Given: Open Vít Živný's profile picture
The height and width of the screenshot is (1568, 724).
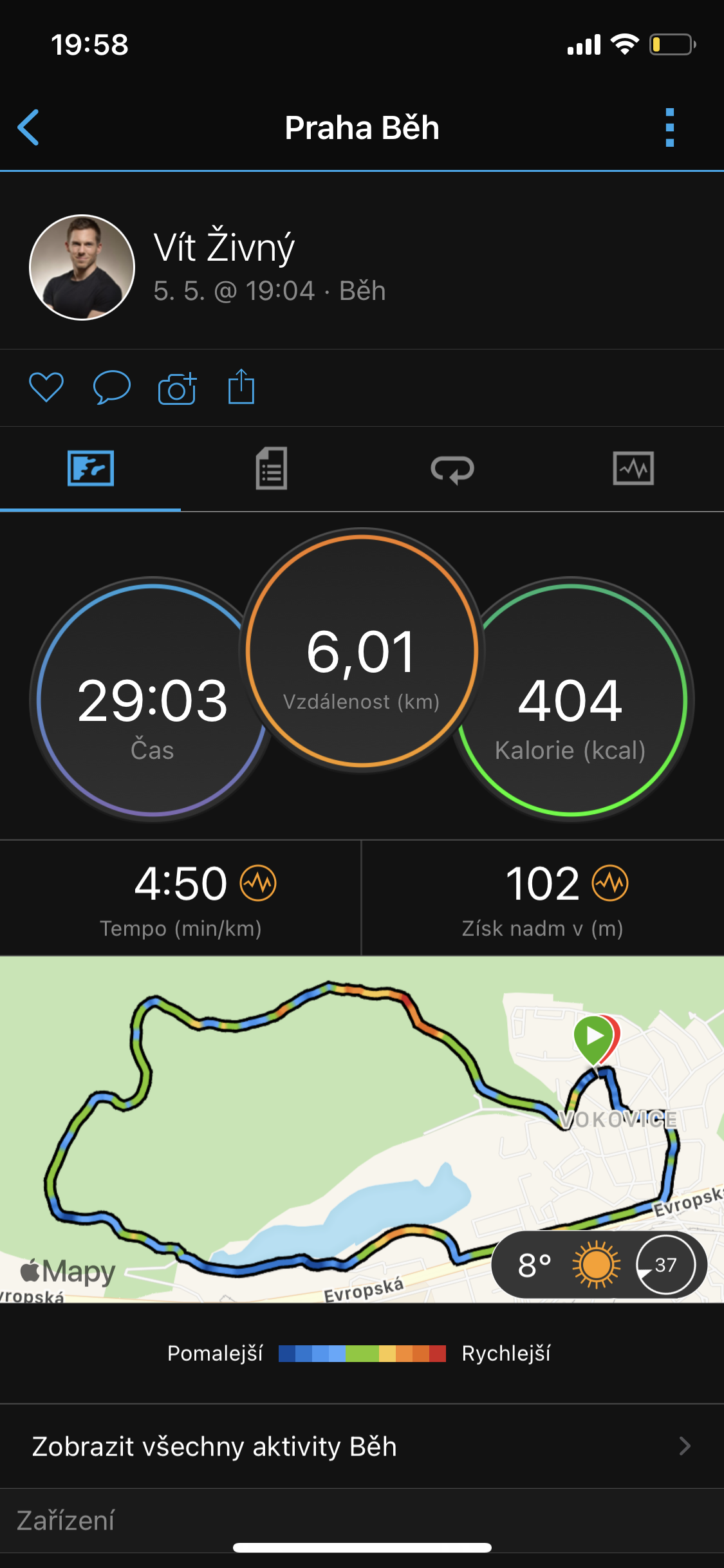Looking at the screenshot, I should coord(82,267).
